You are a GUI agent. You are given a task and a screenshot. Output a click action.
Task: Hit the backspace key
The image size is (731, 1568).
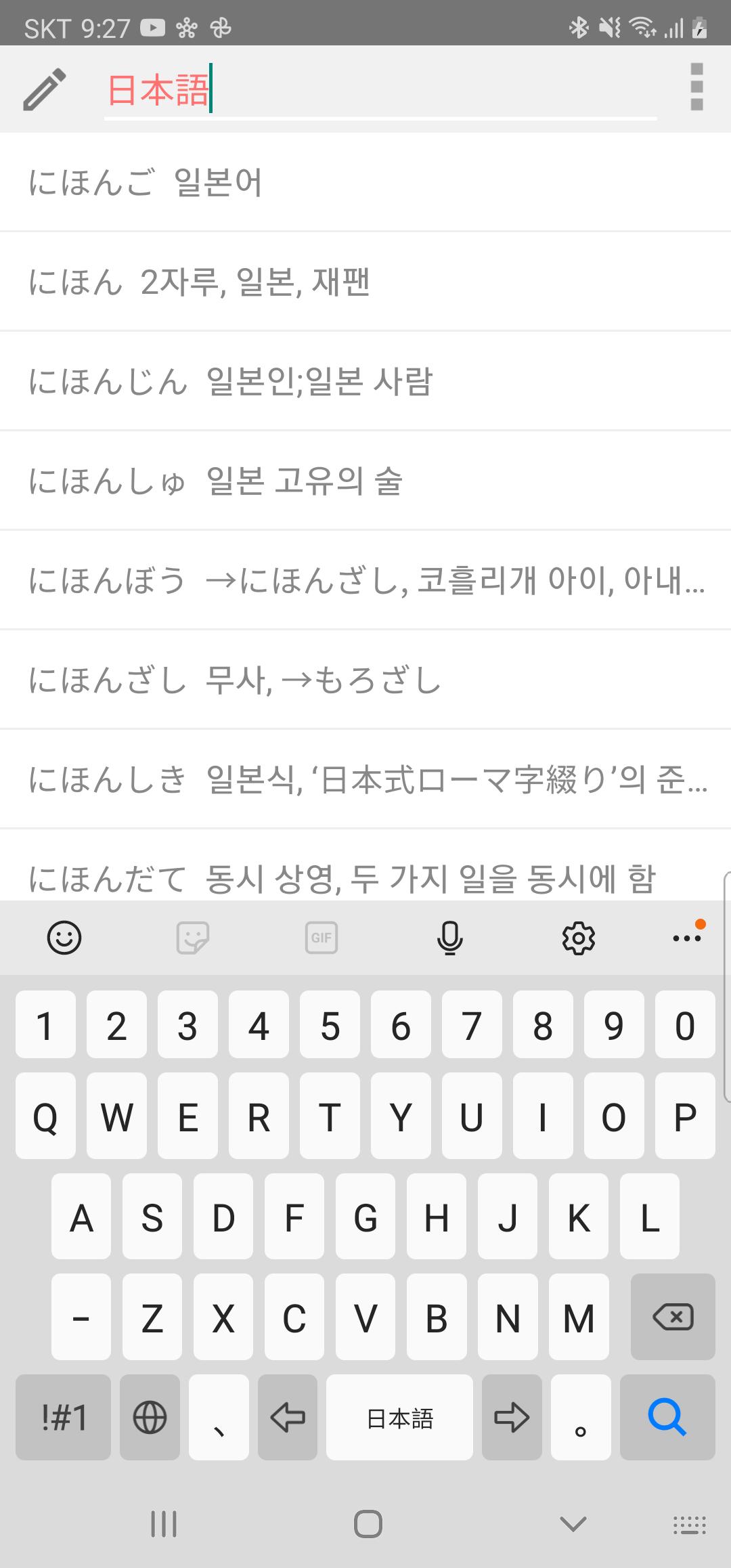(673, 1317)
